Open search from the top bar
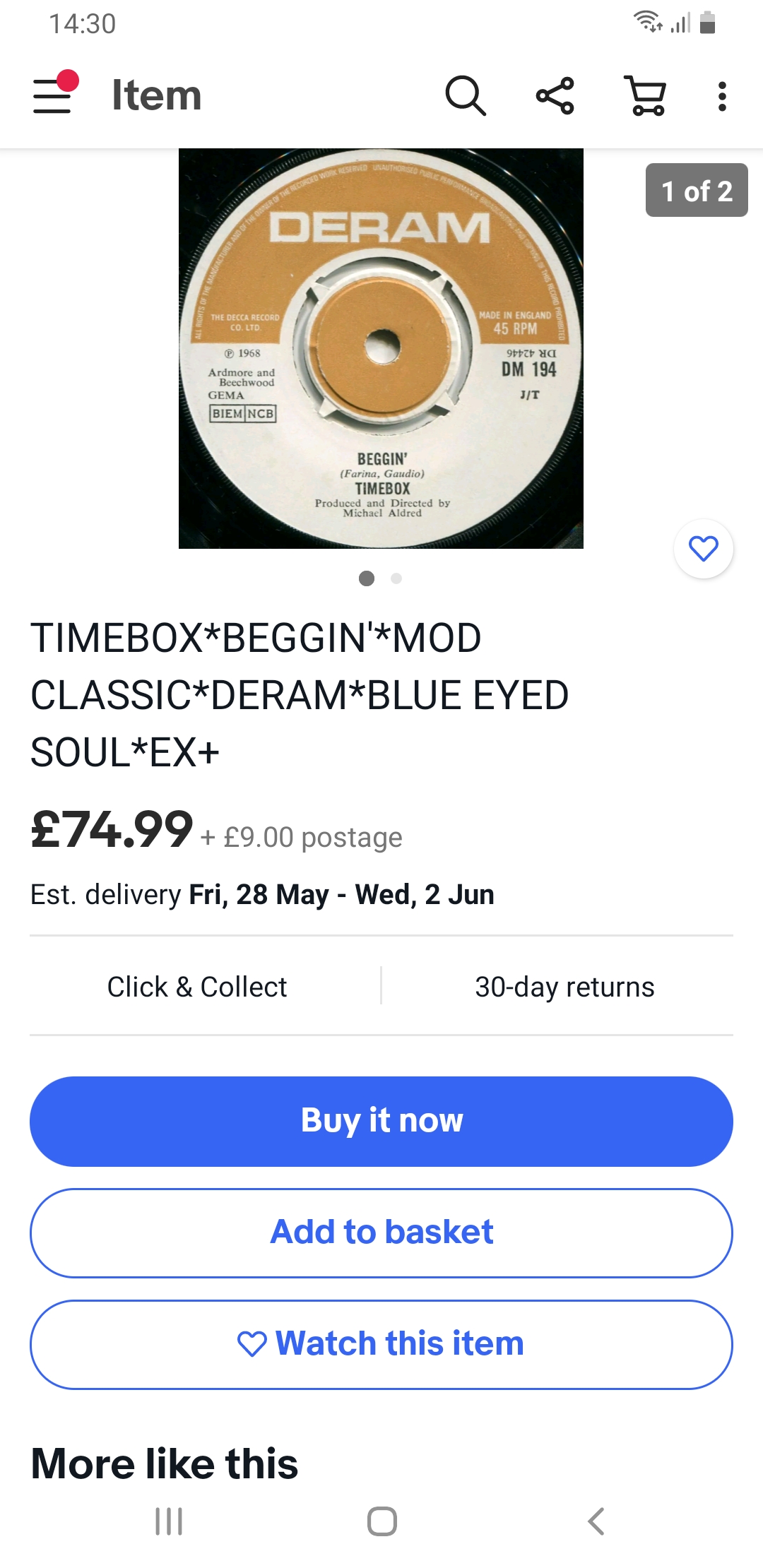The image size is (763, 1568). pyautogui.click(x=466, y=95)
